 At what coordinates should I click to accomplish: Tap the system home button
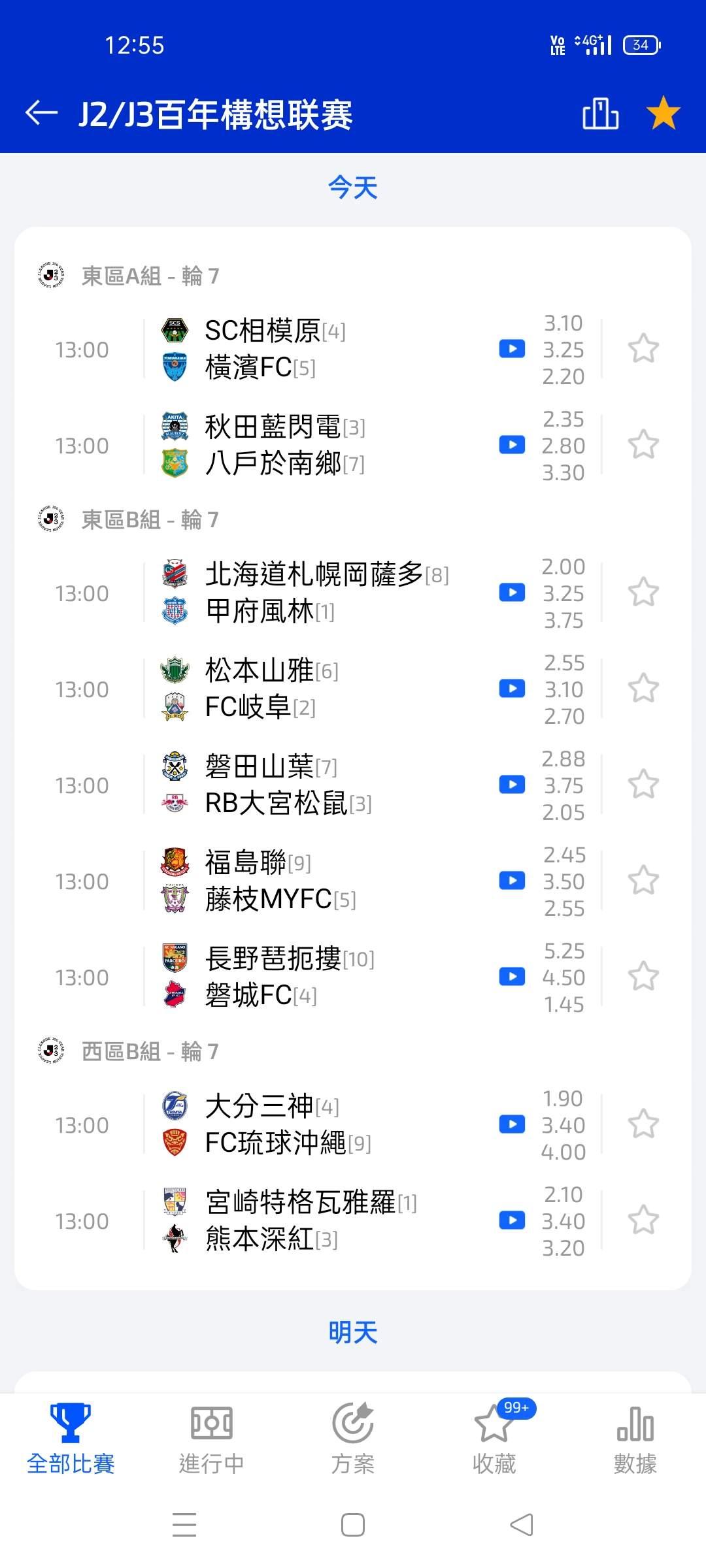tap(353, 1526)
